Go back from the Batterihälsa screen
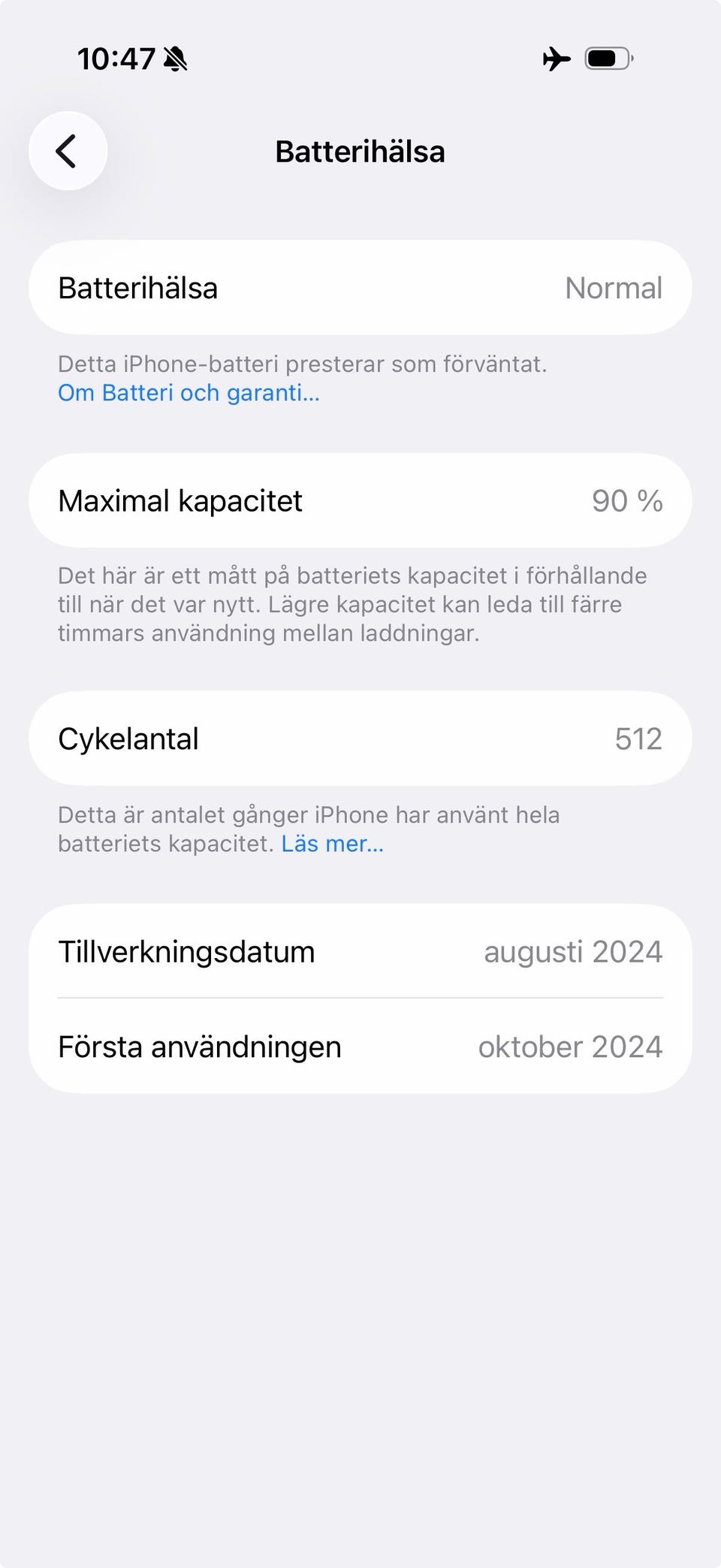 click(x=68, y=151)
